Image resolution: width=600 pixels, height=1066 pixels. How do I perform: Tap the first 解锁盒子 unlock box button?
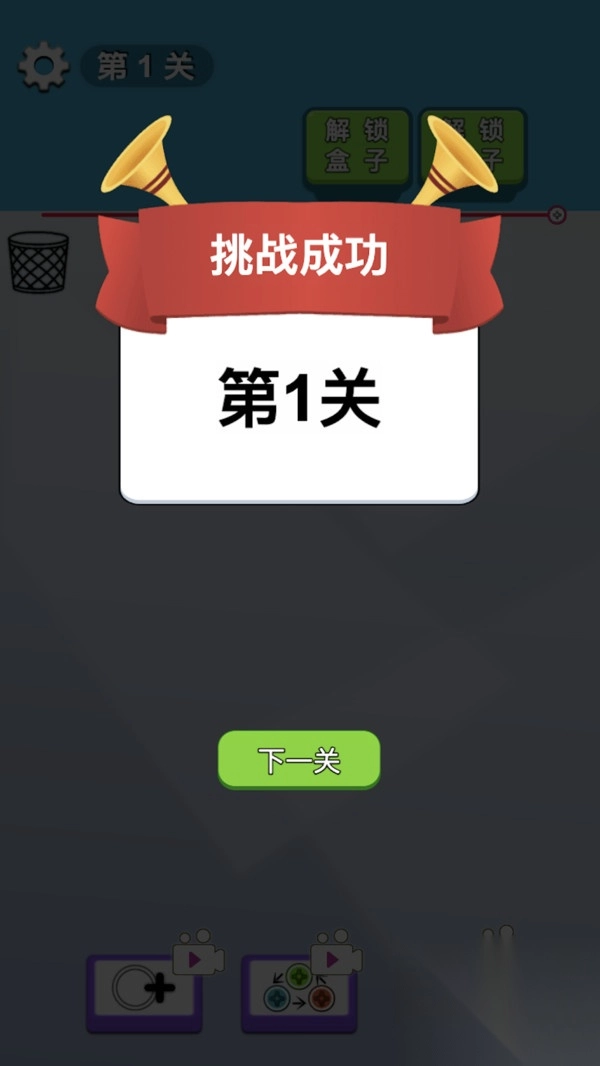tap(357, 146)
